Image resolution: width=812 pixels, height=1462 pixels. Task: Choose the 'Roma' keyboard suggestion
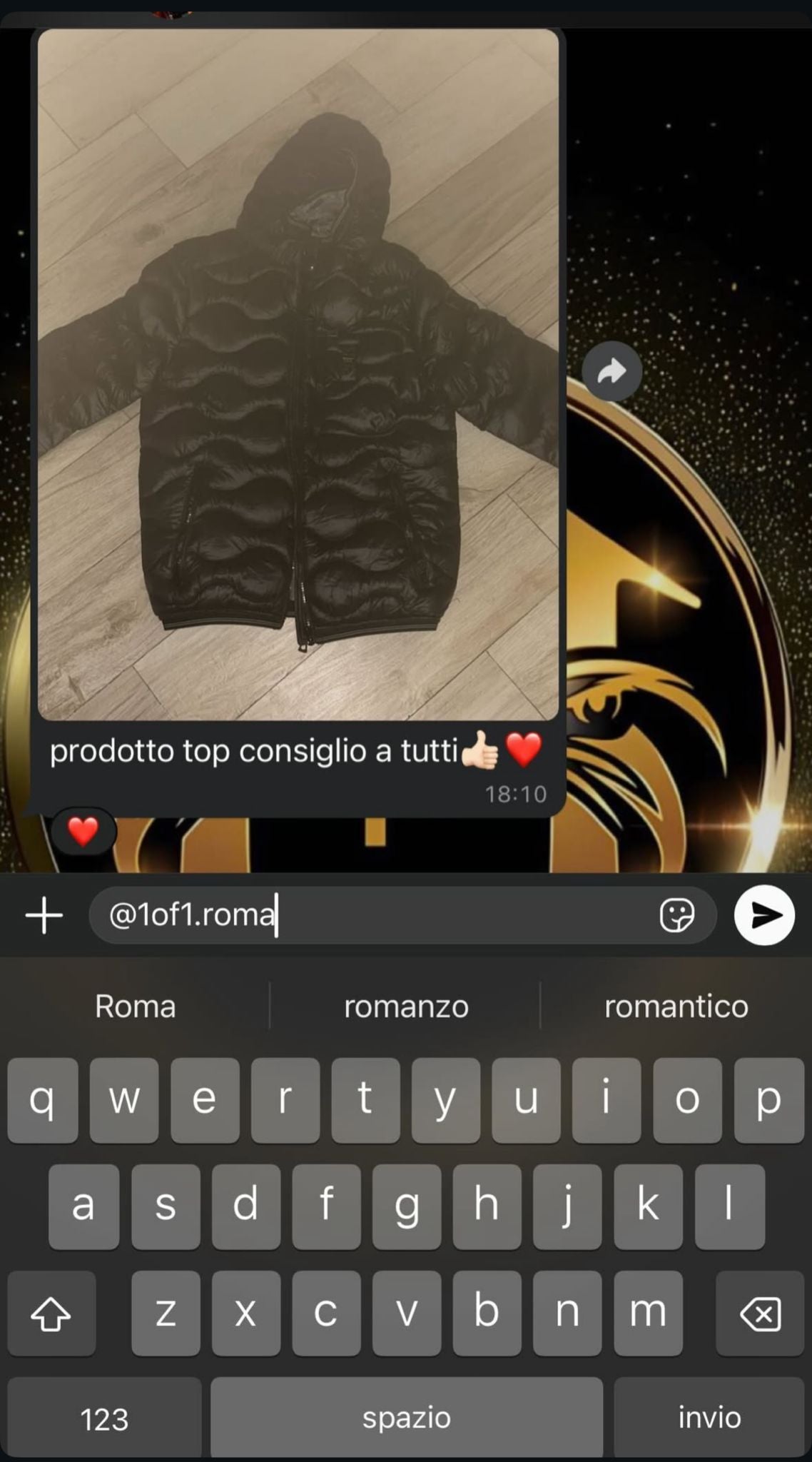point(136,1007)
